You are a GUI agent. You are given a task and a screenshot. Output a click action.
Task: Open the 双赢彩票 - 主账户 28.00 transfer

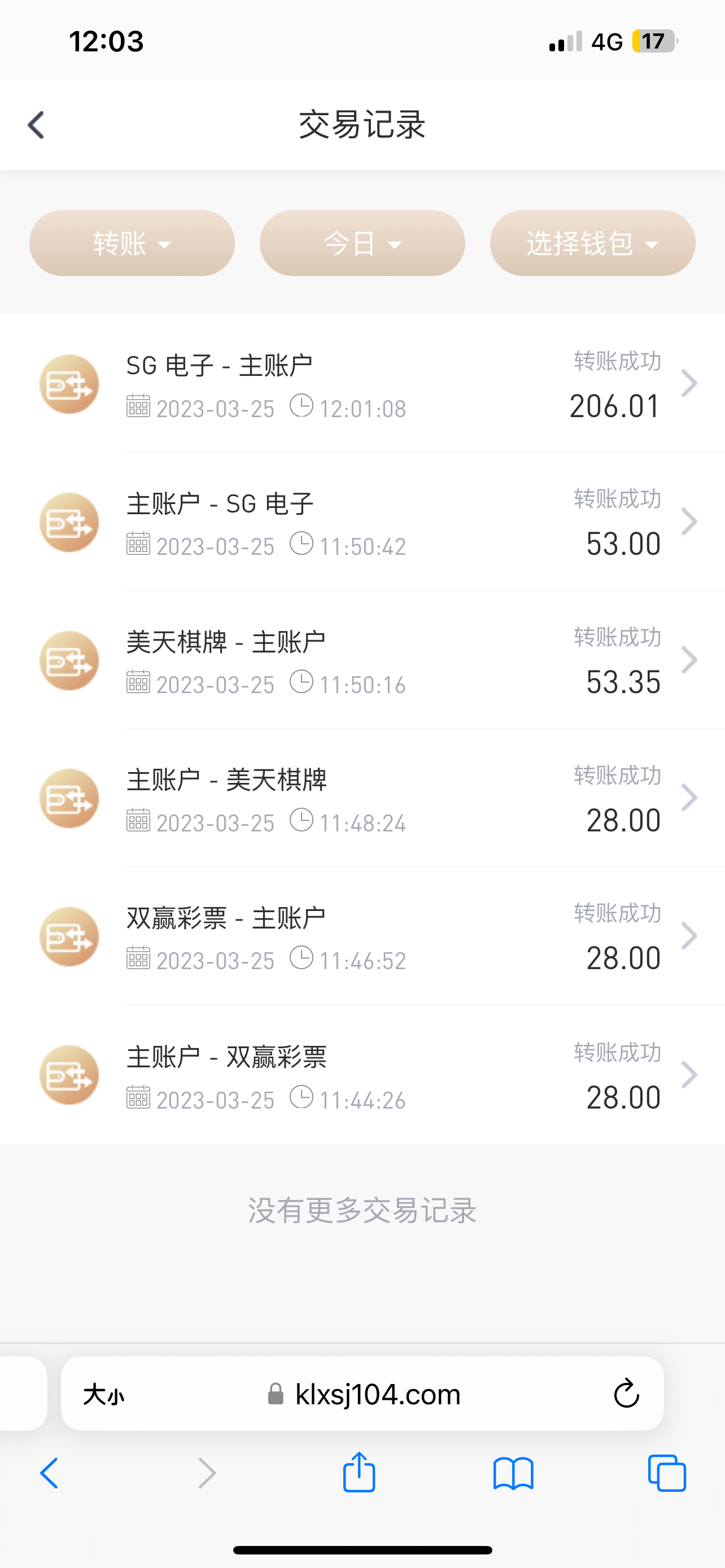[390, 937]
